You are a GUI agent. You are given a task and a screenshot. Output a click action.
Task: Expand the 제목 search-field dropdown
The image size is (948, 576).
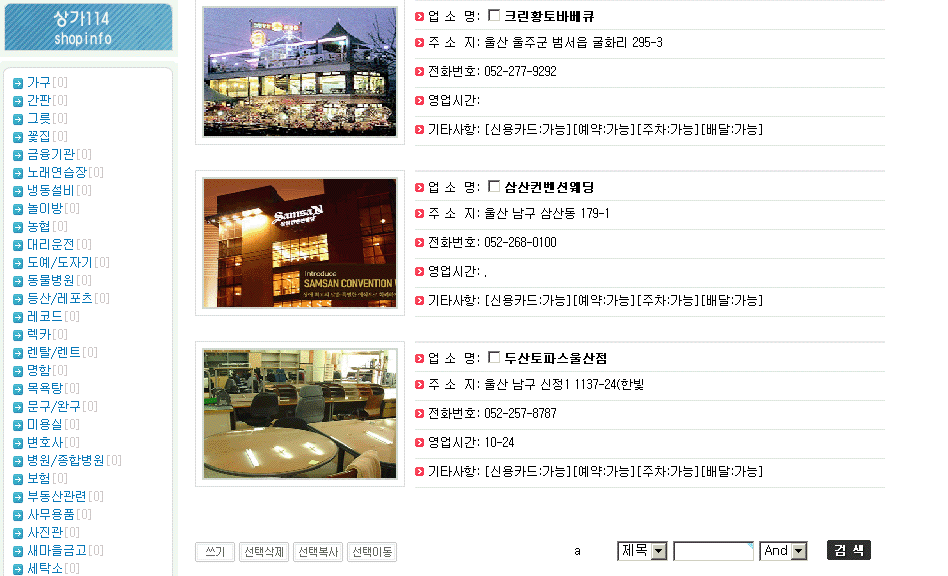643,551
